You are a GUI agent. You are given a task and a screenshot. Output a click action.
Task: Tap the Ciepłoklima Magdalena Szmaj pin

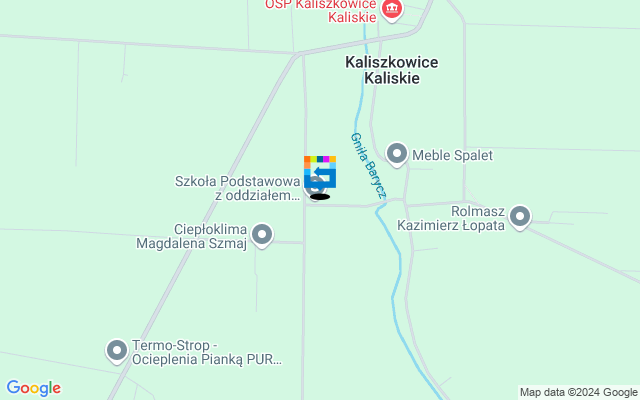(262, 235)
